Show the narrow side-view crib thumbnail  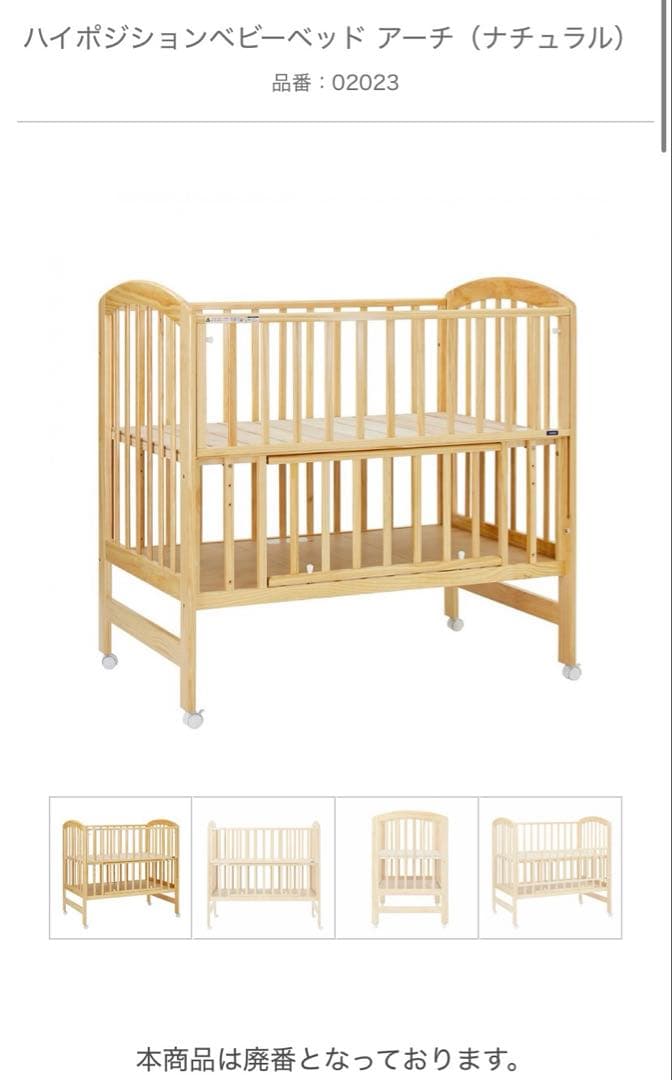[x=408, y=867]
